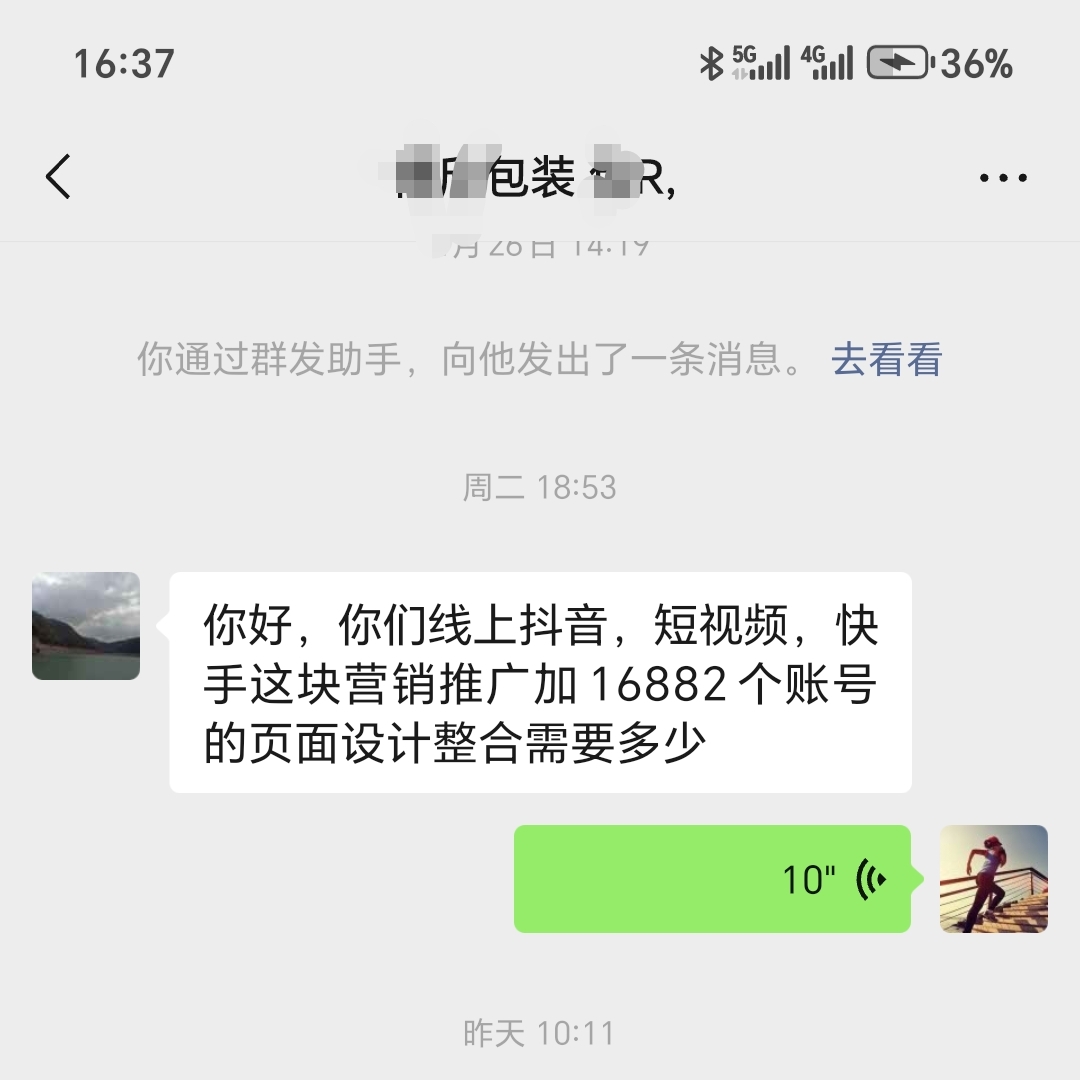Play the 10-second voice message
This screenshot has height=1080, width=1080.
712,879
